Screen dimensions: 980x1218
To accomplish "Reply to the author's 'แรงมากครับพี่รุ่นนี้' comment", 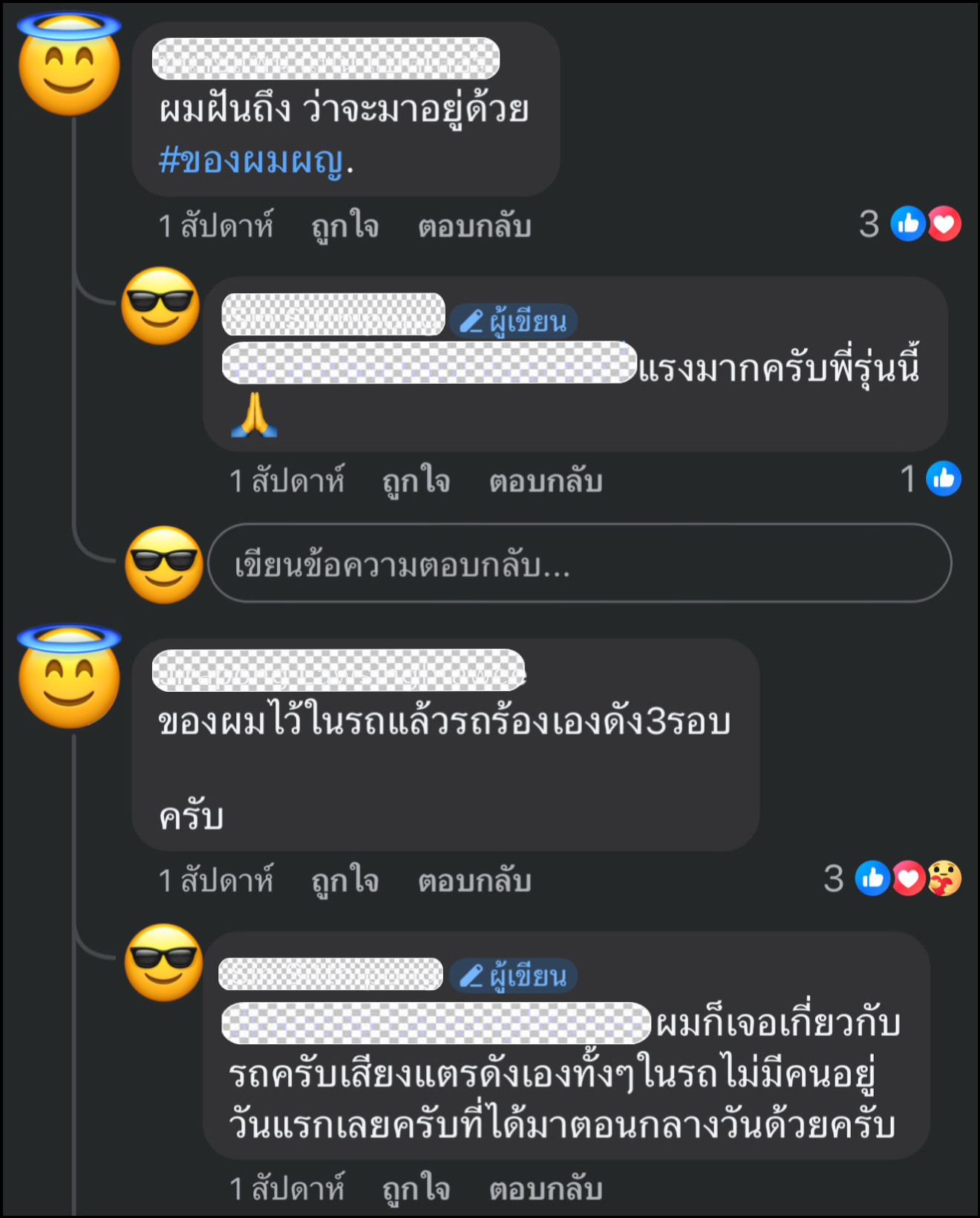I will pyautogui.click(x=546, y=481).
